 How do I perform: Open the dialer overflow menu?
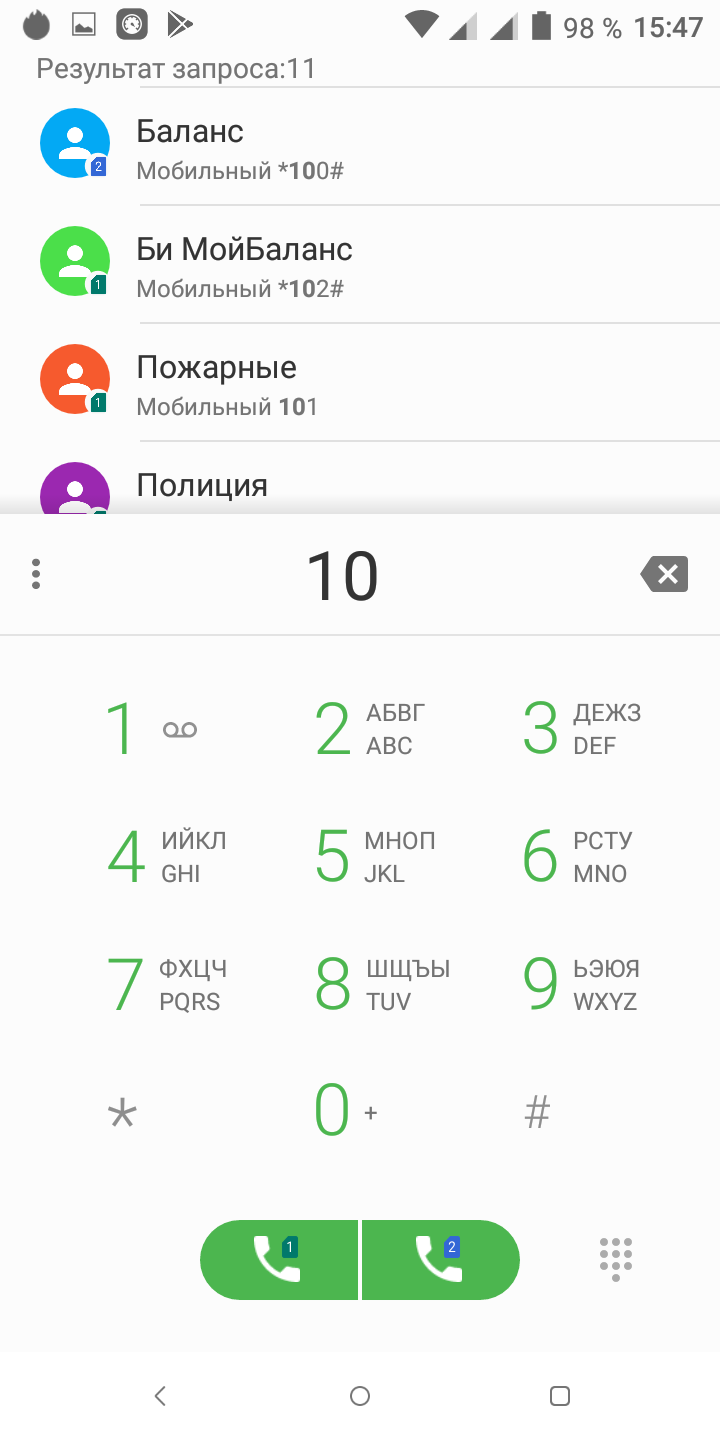pyautogui.click(x=36, y=574)
